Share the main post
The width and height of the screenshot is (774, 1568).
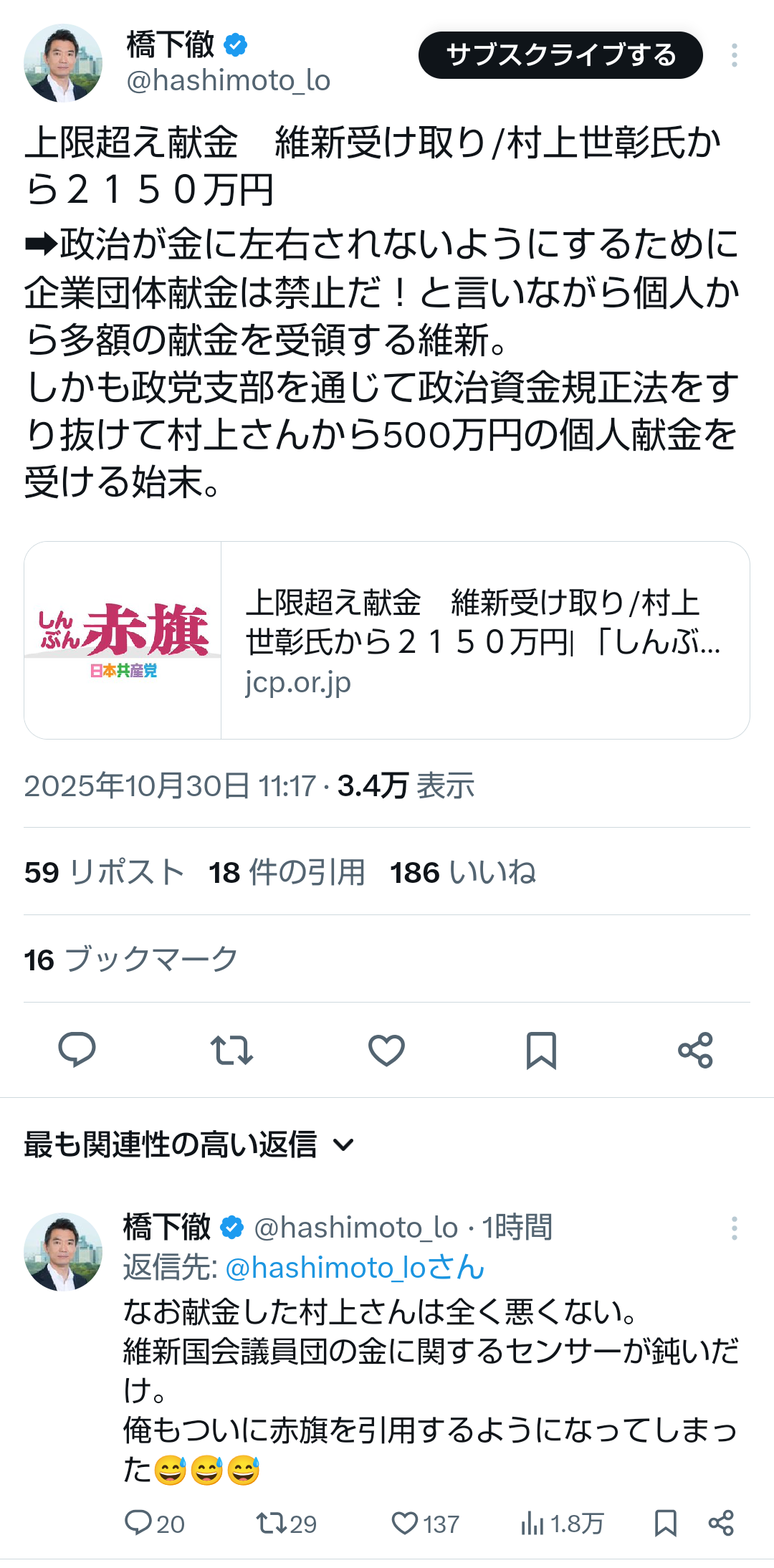(x=695, y=1050)
